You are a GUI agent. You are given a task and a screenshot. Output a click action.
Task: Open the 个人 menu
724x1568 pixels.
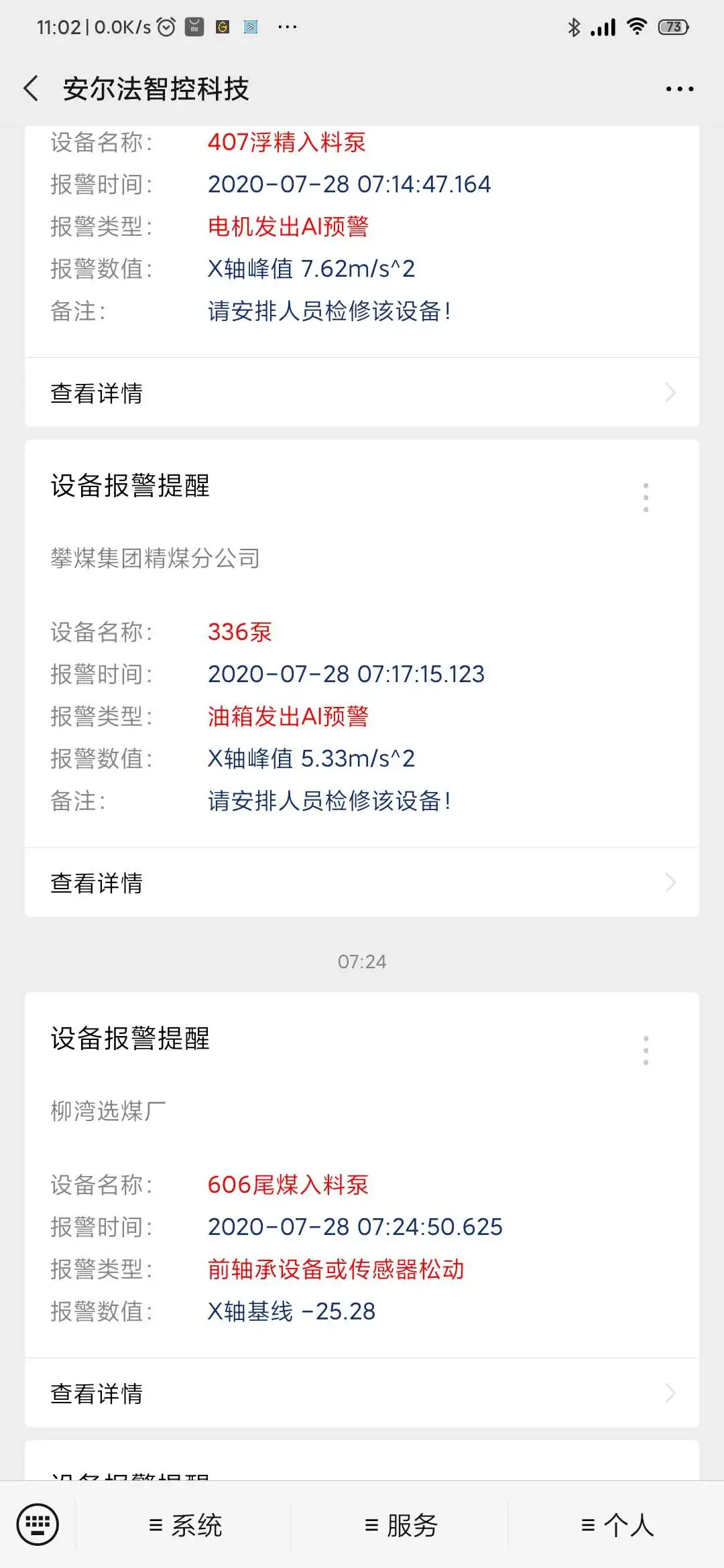[617, 1526]
